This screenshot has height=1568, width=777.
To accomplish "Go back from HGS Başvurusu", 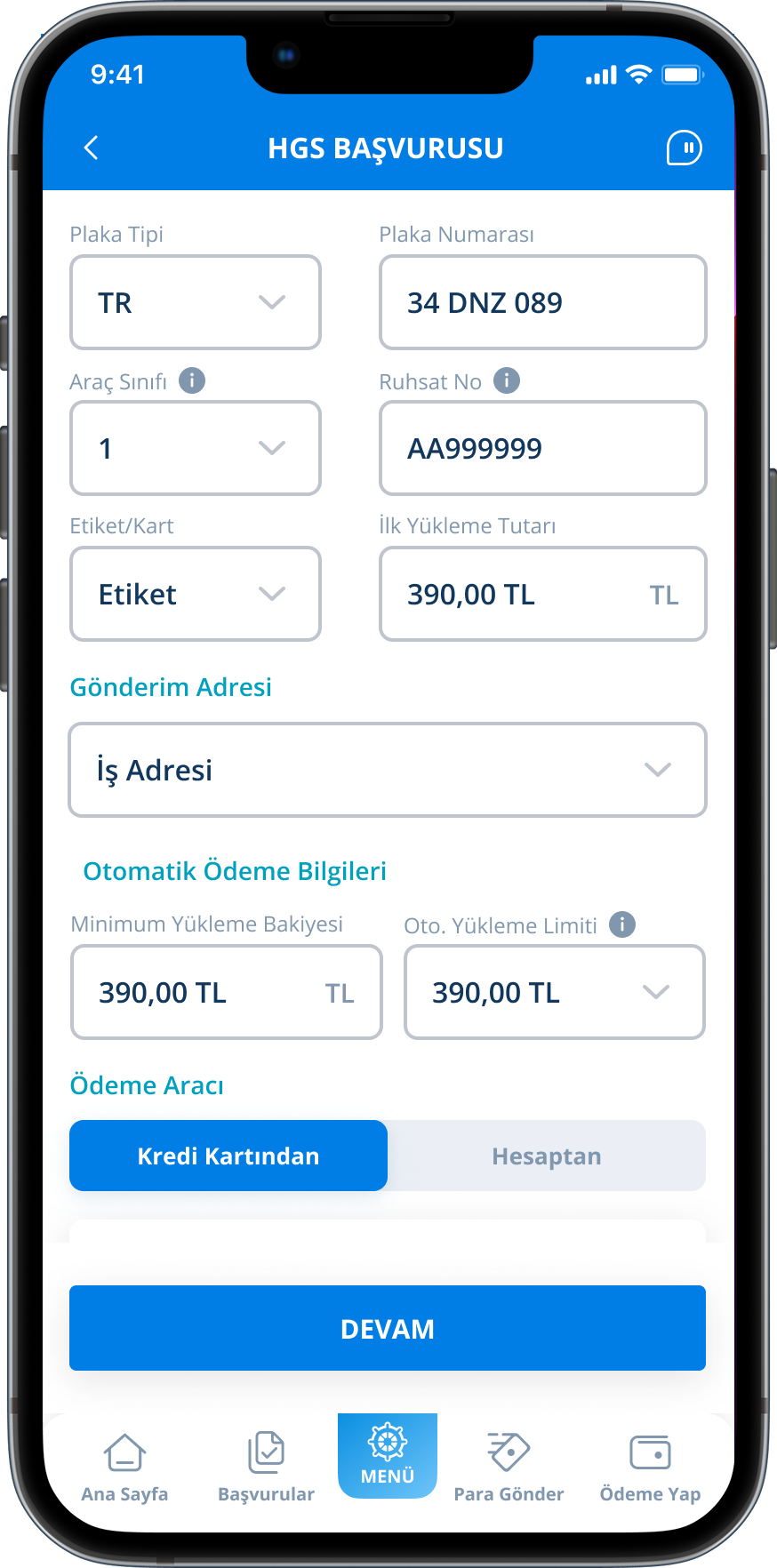I will tap(91, 148).
